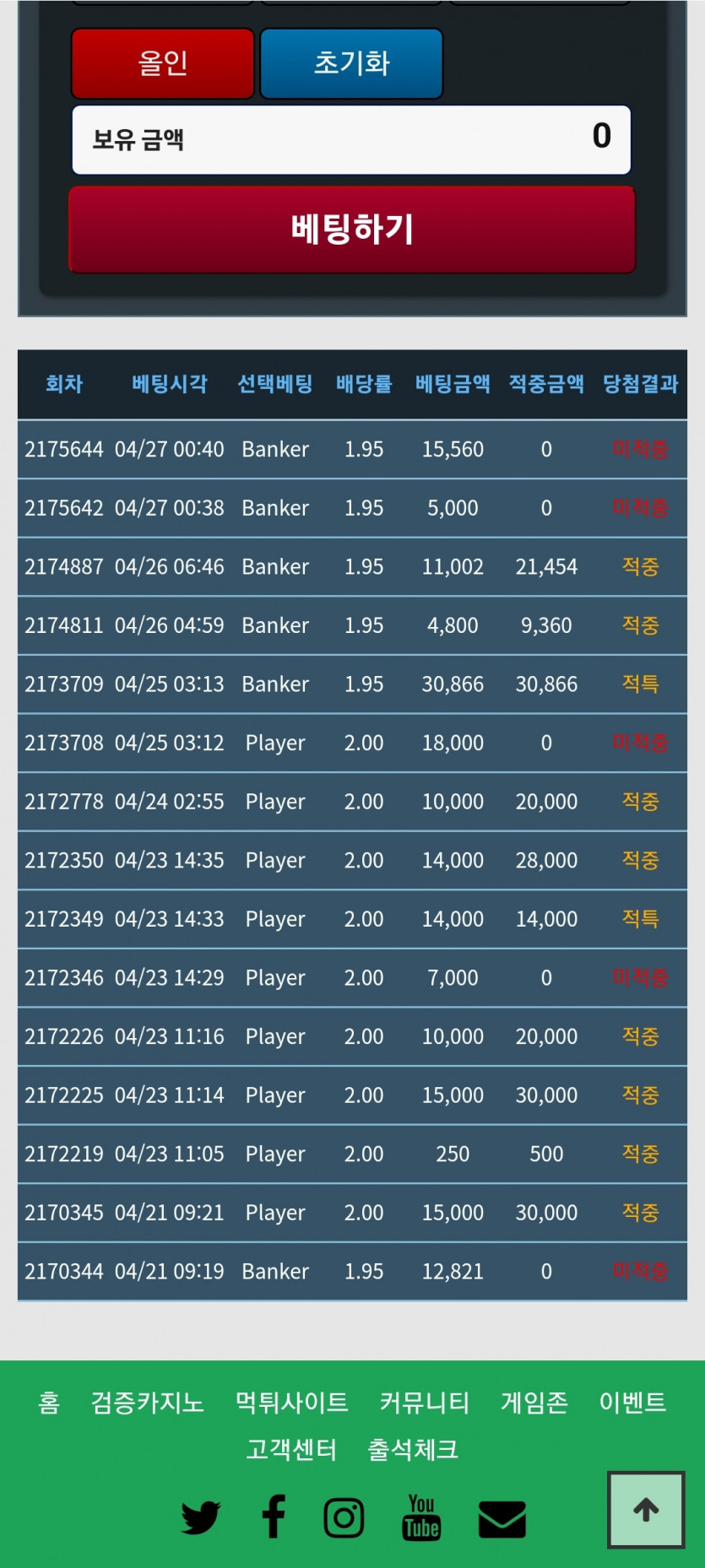The height and width of the screenshot is (1568, 705).
Task: Visit the Instagram profile icon
Action: click(344, 1518)
